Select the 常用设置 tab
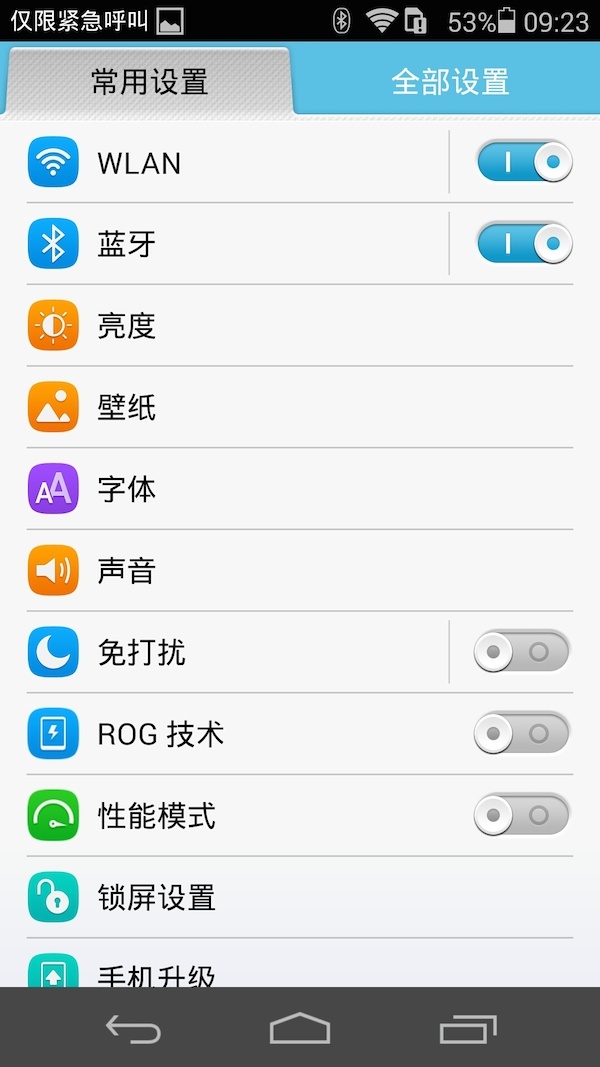This screenshot has height=1067, width=600. pyautogui.click(x=149, y=82)
